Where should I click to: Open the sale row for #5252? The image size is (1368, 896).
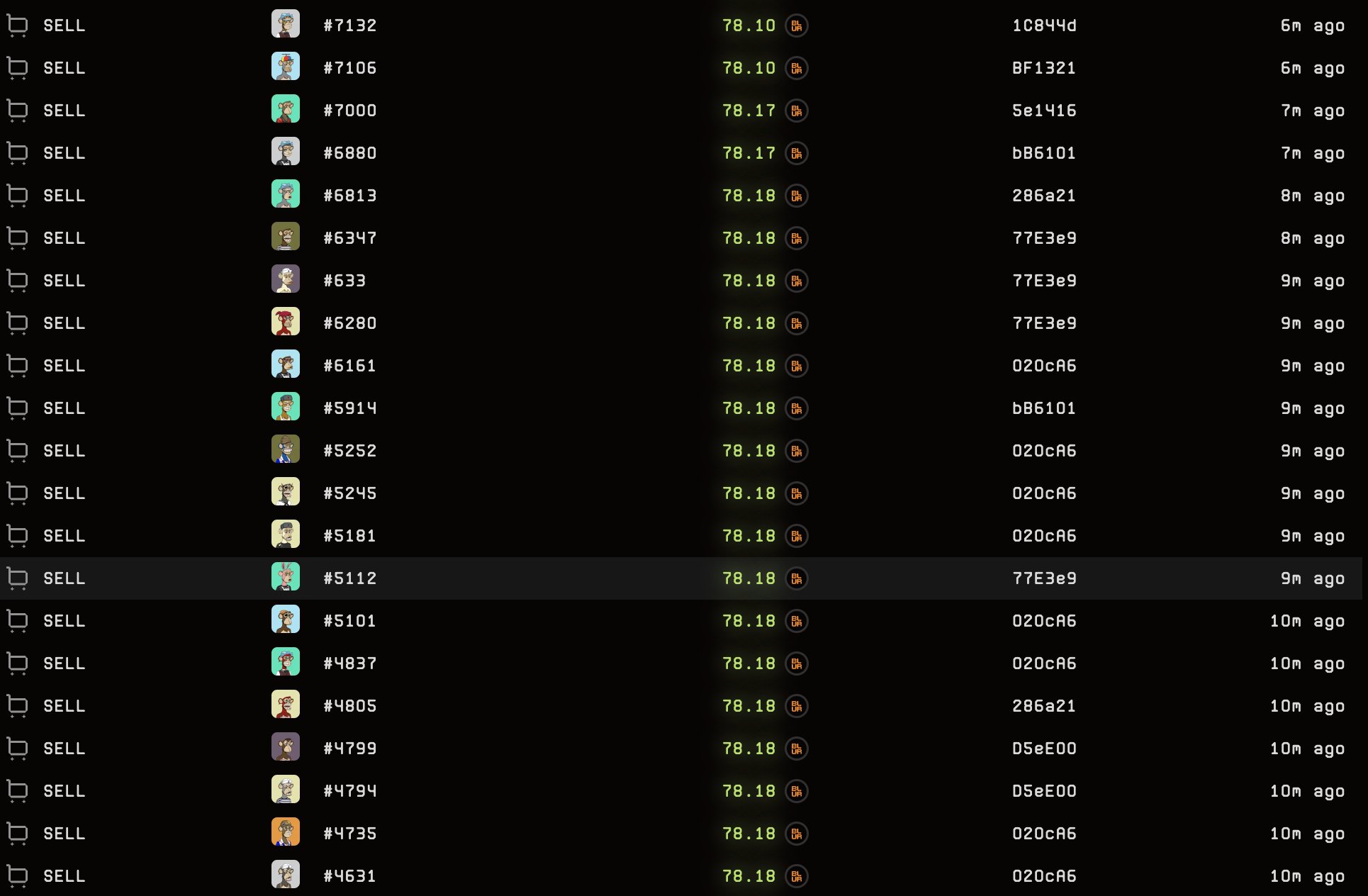349,451
